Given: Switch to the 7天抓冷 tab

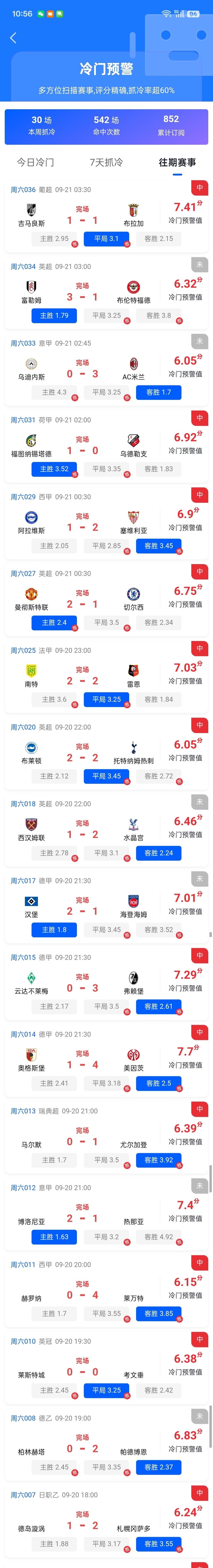Looking at the screenshot, I should [x=106, y=162].
